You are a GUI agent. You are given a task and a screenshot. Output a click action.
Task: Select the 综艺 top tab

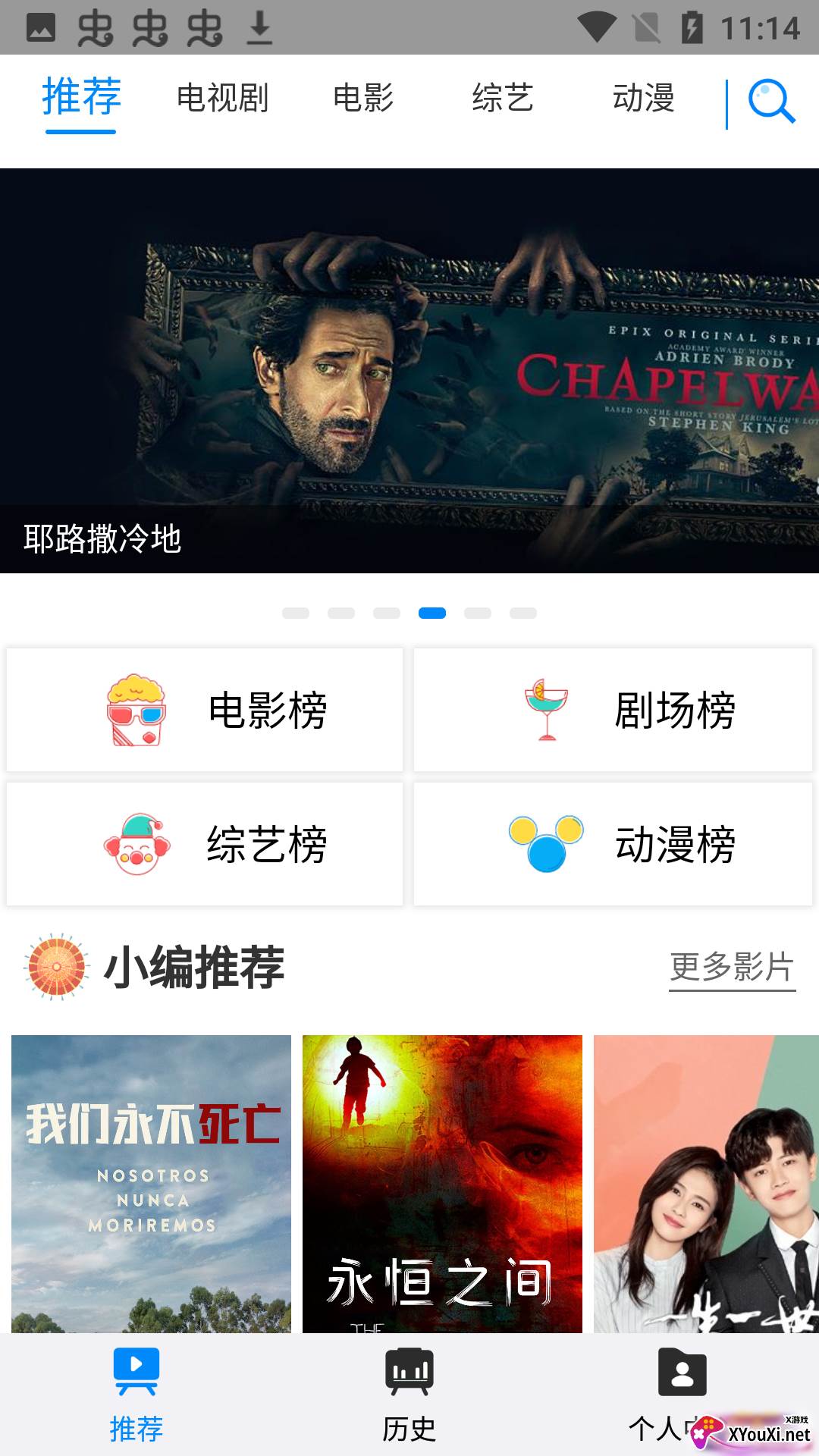[x=503, y=99]
